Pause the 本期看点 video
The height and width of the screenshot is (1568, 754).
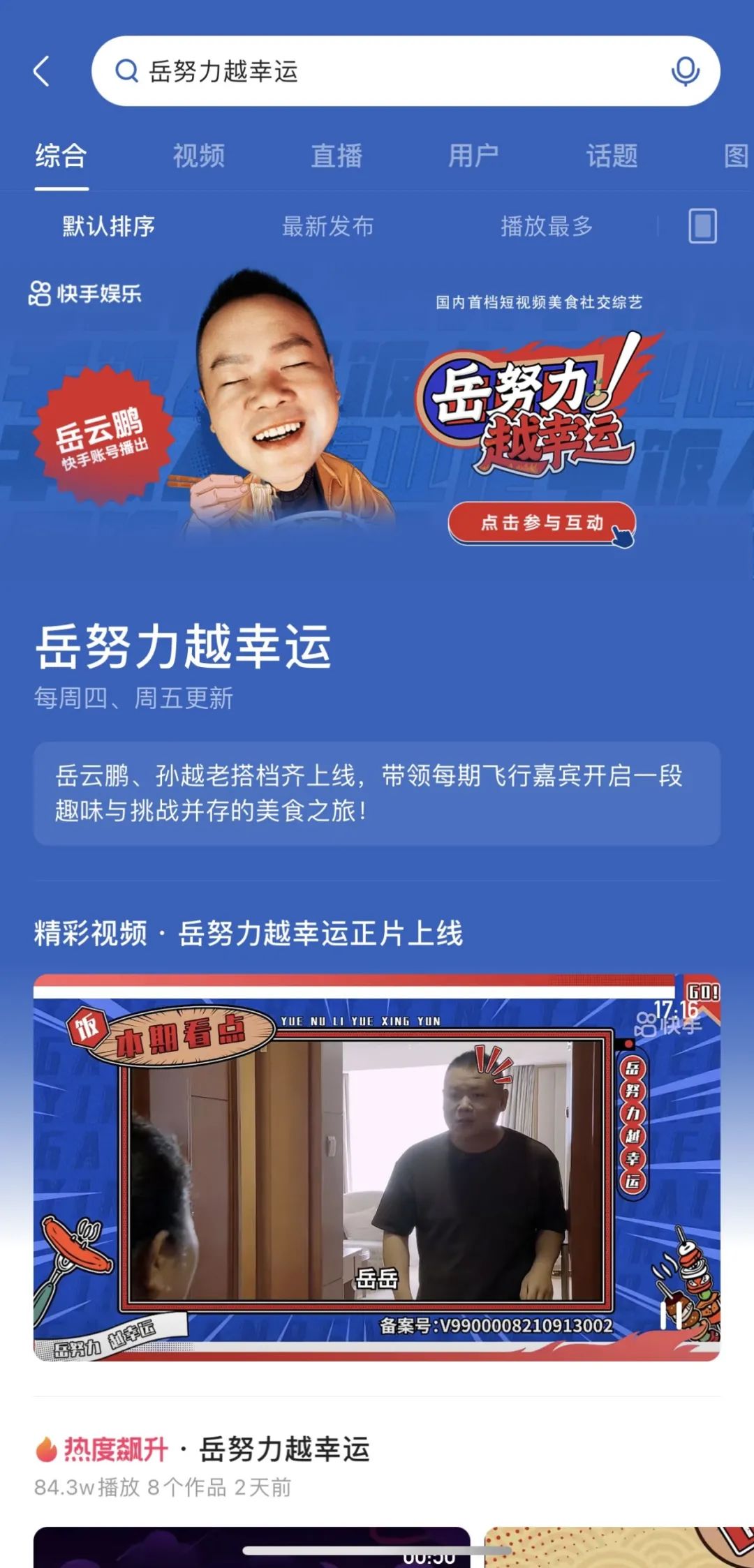pyautogui.click(x=671, y=1315)
